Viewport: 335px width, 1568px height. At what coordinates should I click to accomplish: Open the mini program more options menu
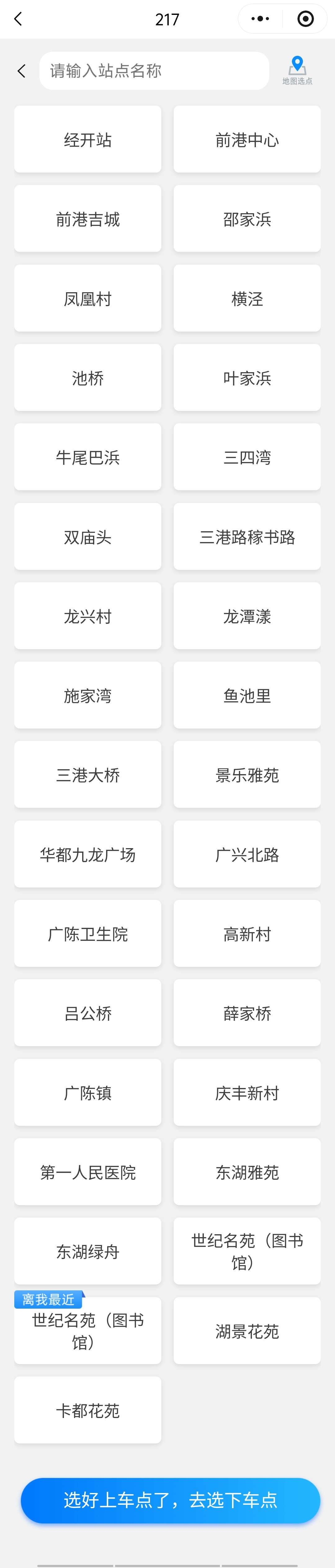(260, 19)
